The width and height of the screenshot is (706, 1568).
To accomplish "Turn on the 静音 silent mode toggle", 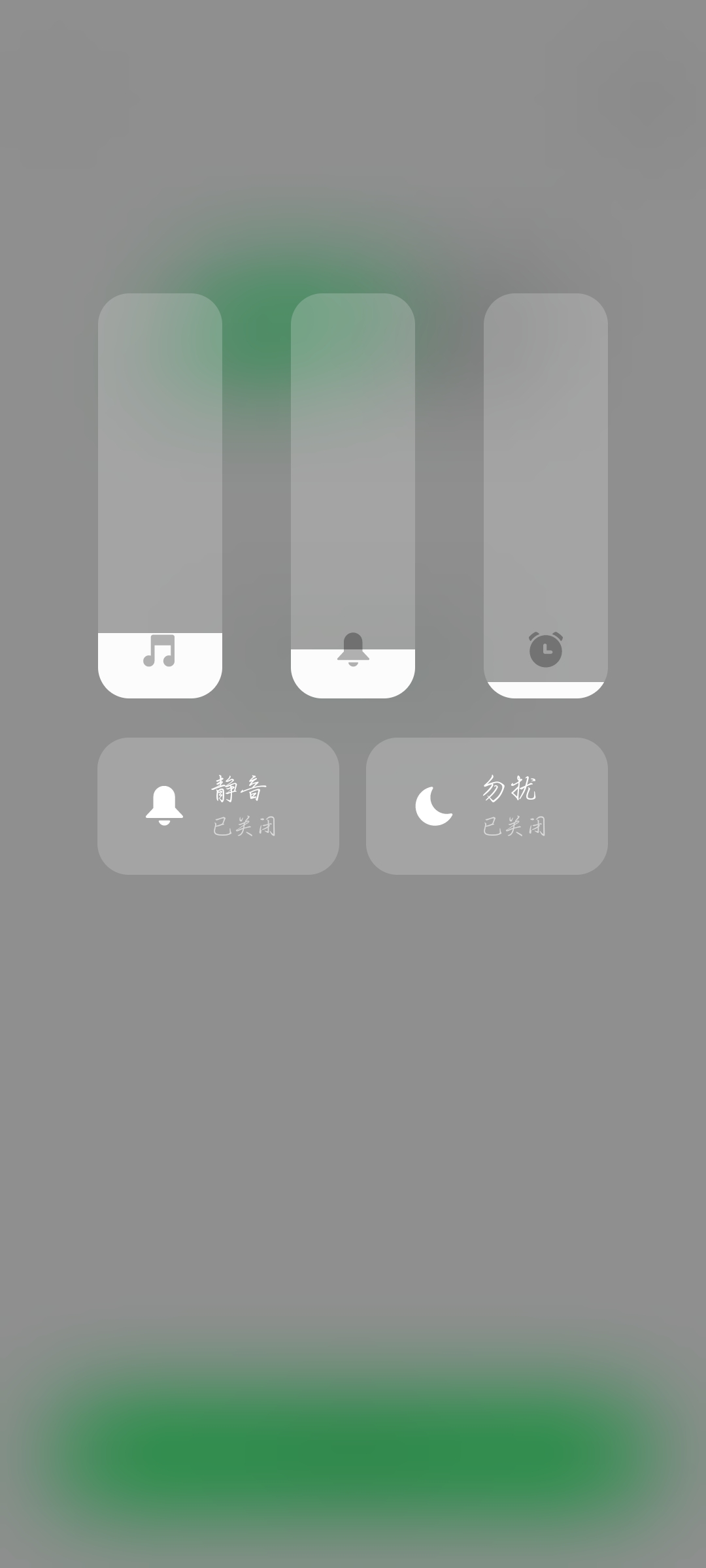I will click(x=218, y=806).
